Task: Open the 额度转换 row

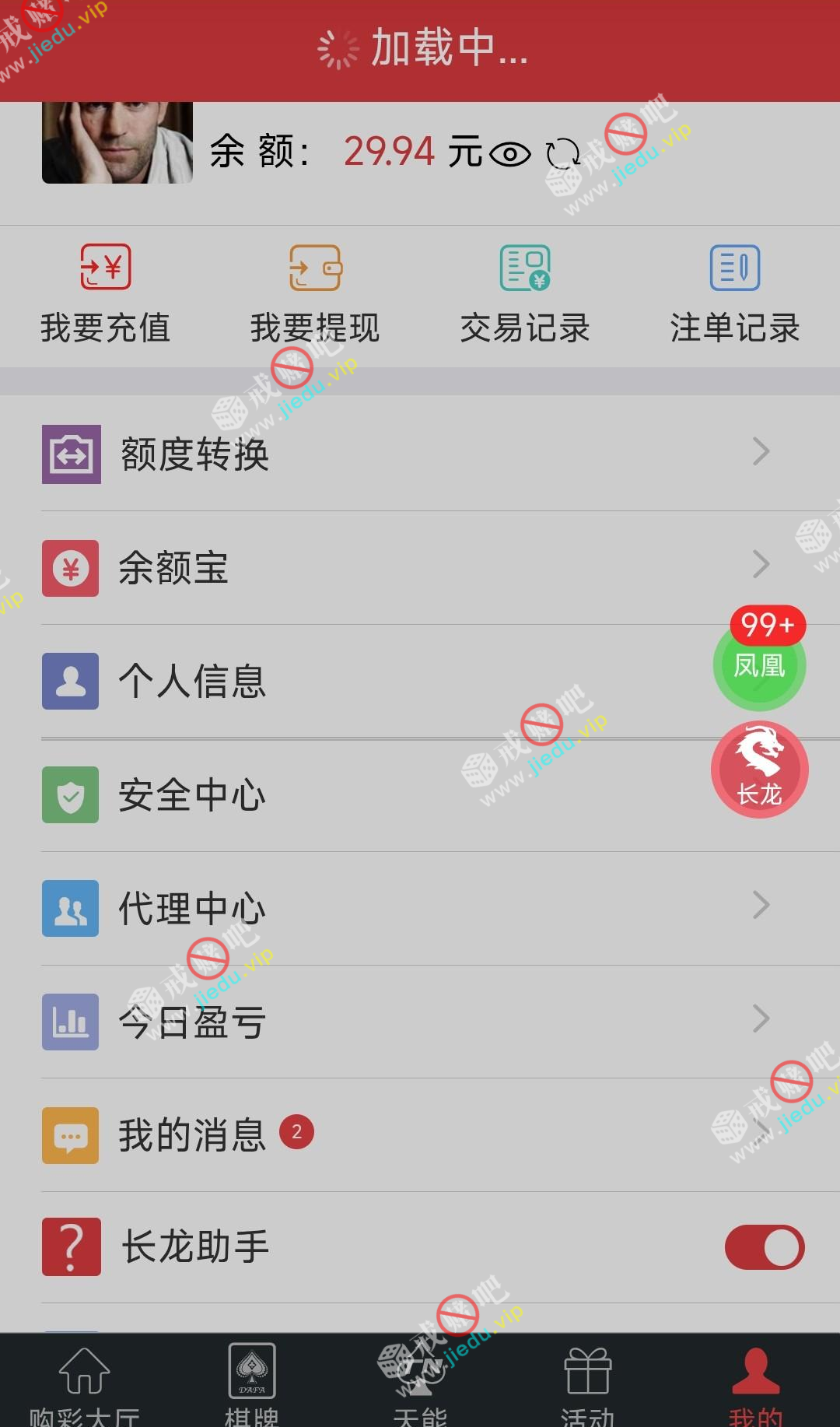Action: 420,454
